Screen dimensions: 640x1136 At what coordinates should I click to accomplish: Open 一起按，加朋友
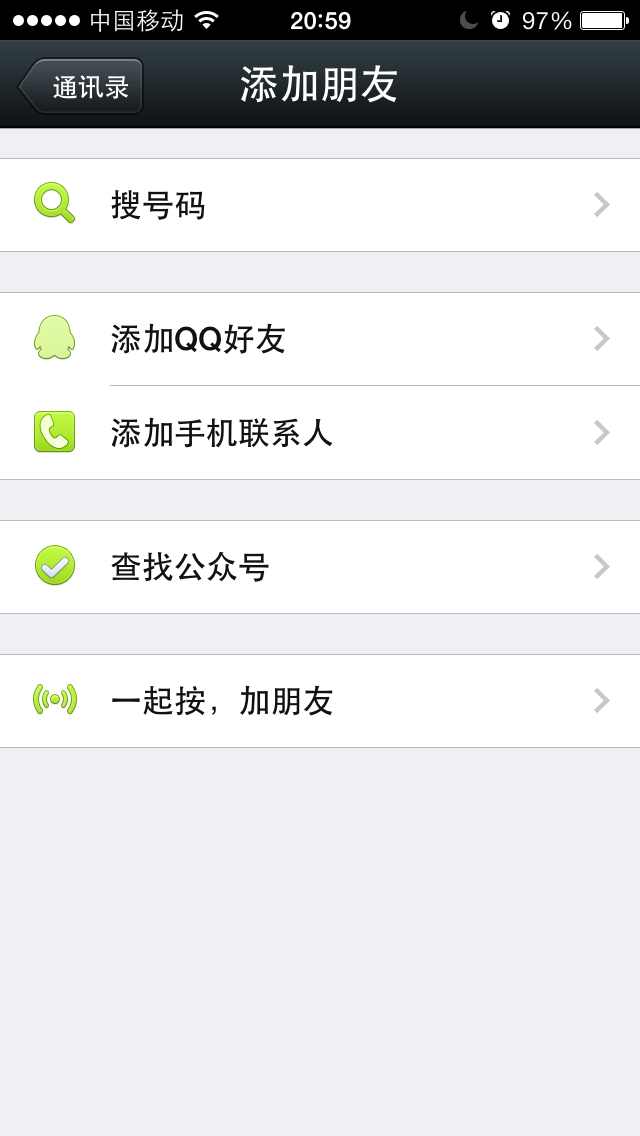click(x=320, y=701)
